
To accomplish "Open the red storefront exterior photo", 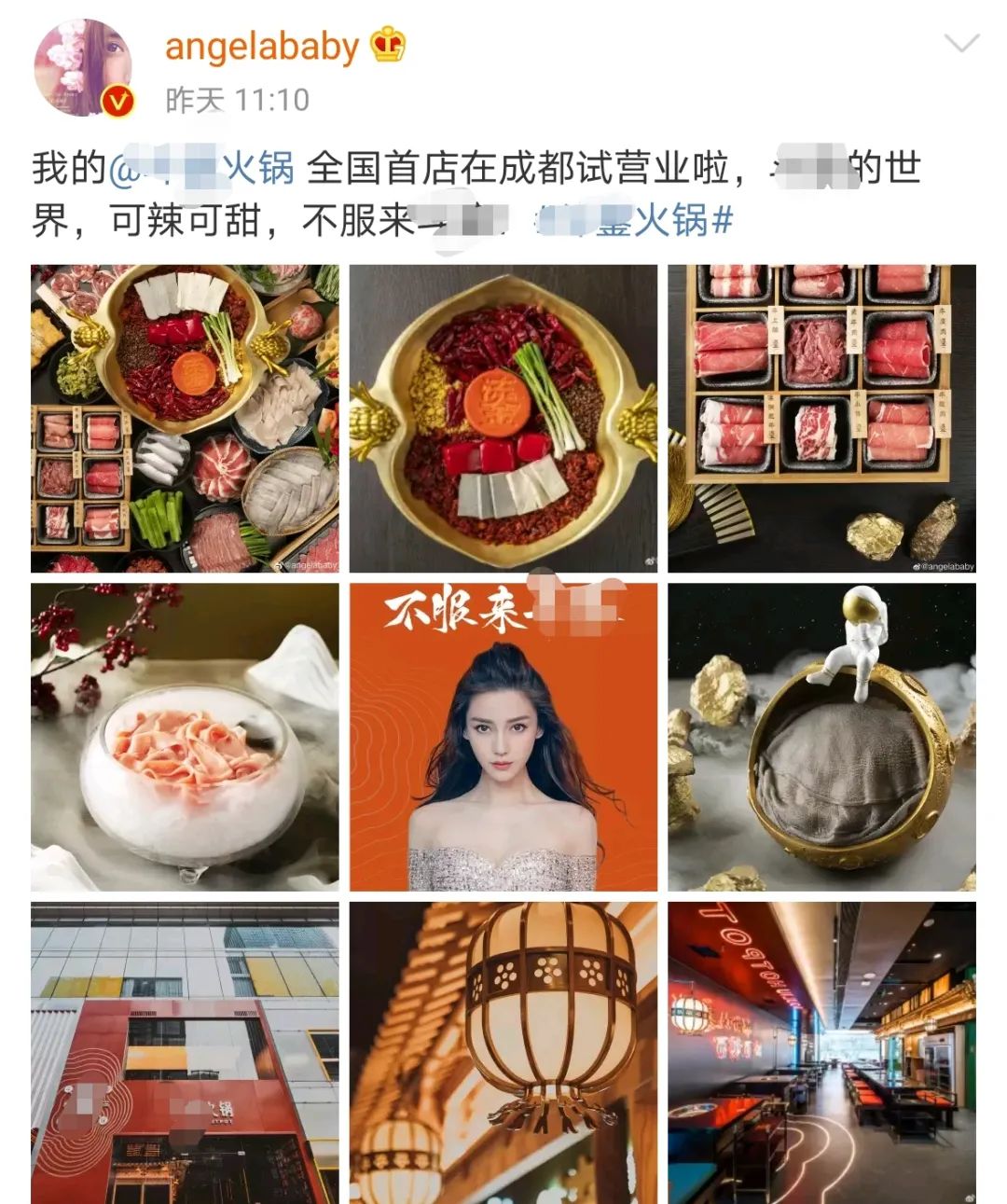I will click(185, 1052).
